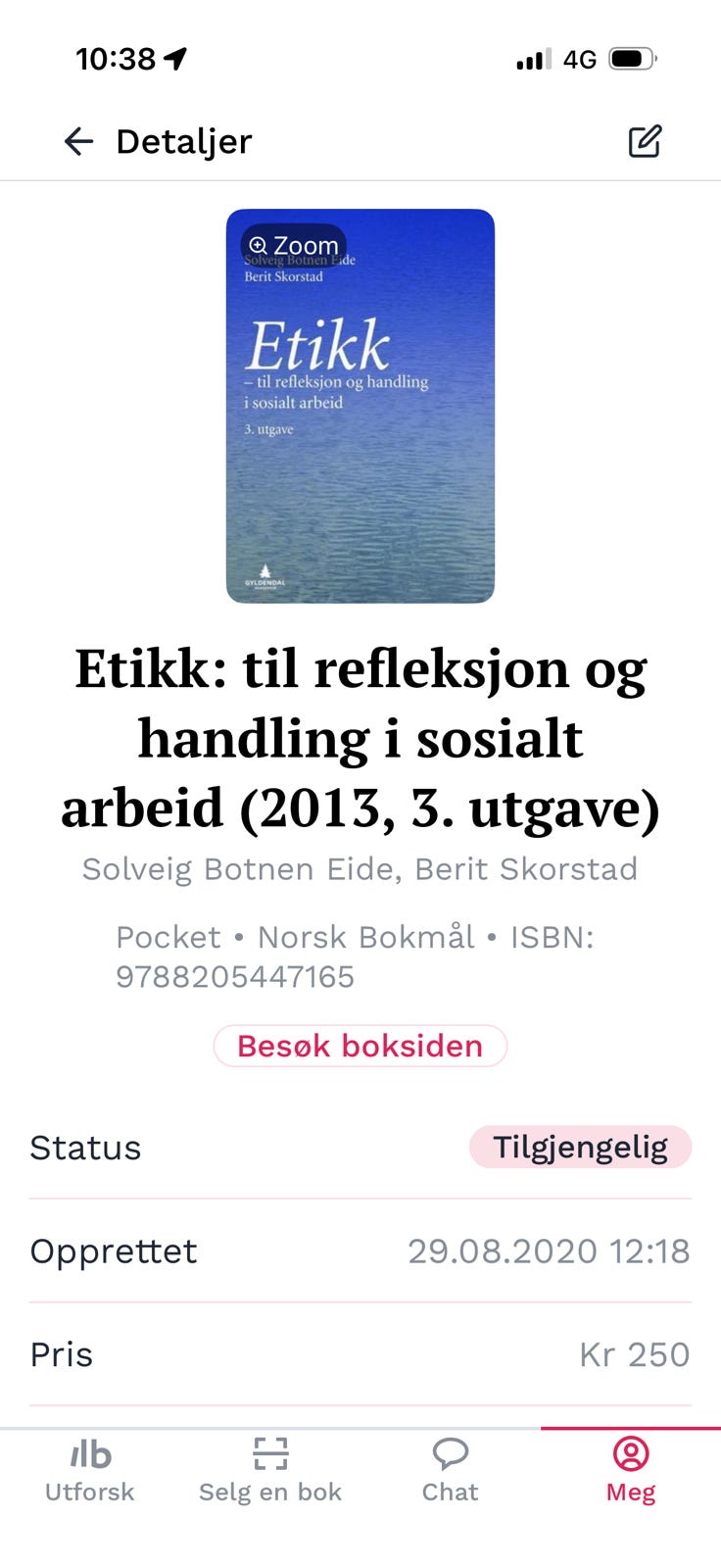Tap the Zoom magnifier on the book cover

click(x=293, y=245)
